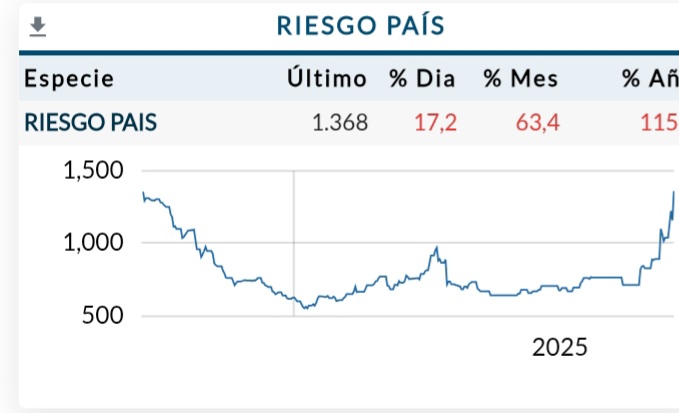This screenshot has height=413, width=679.
Task: Open the RIESGO PAIS row details
Action: [90, 124]
